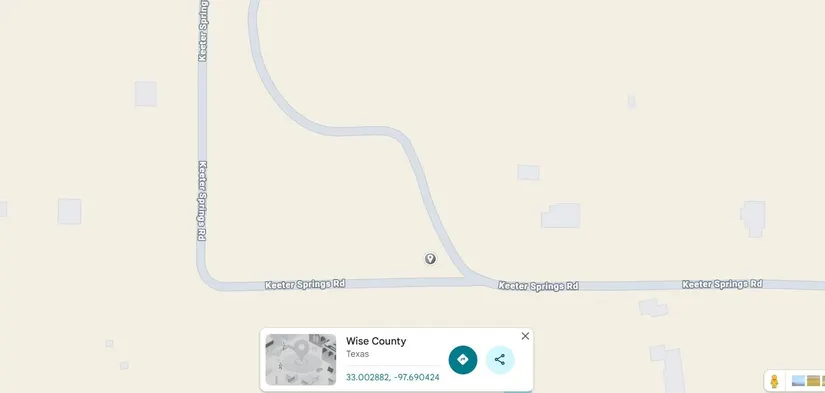Close the Wise County info card
Image resolution: width=825 pixels, height=393 pixels.
[525, 336]
